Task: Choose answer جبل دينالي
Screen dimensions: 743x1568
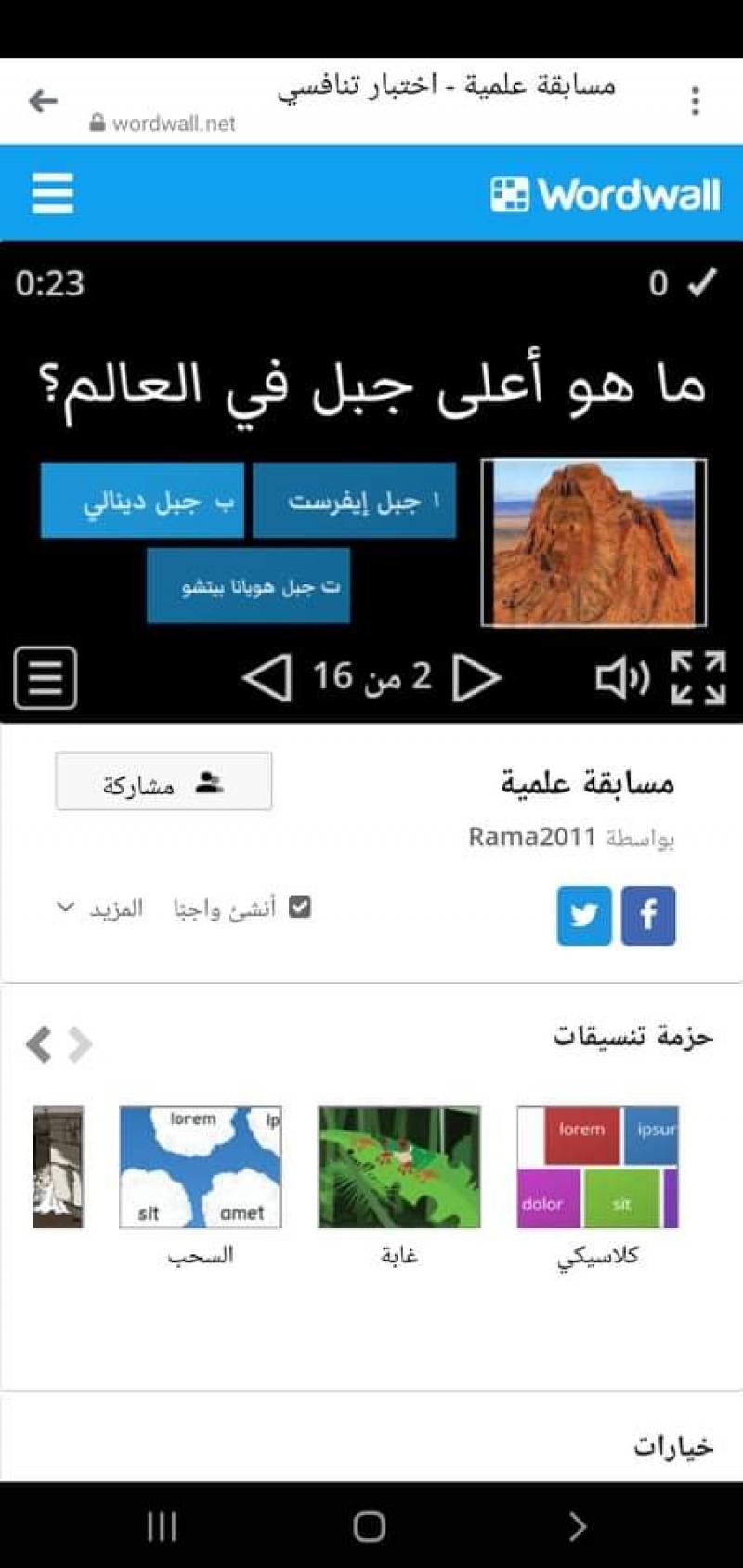Action: tap(142, 501)
